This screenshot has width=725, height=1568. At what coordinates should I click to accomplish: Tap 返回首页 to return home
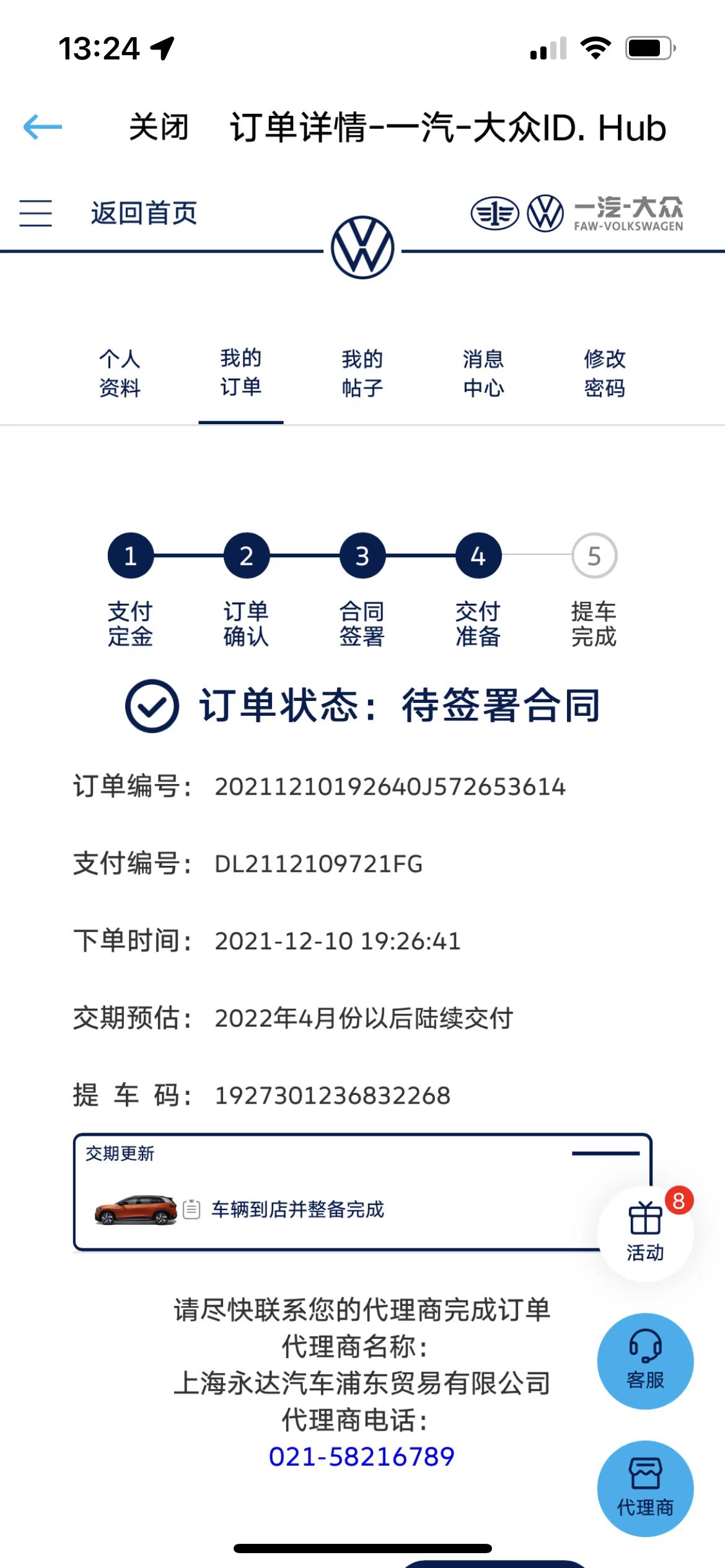coord(144,213)
